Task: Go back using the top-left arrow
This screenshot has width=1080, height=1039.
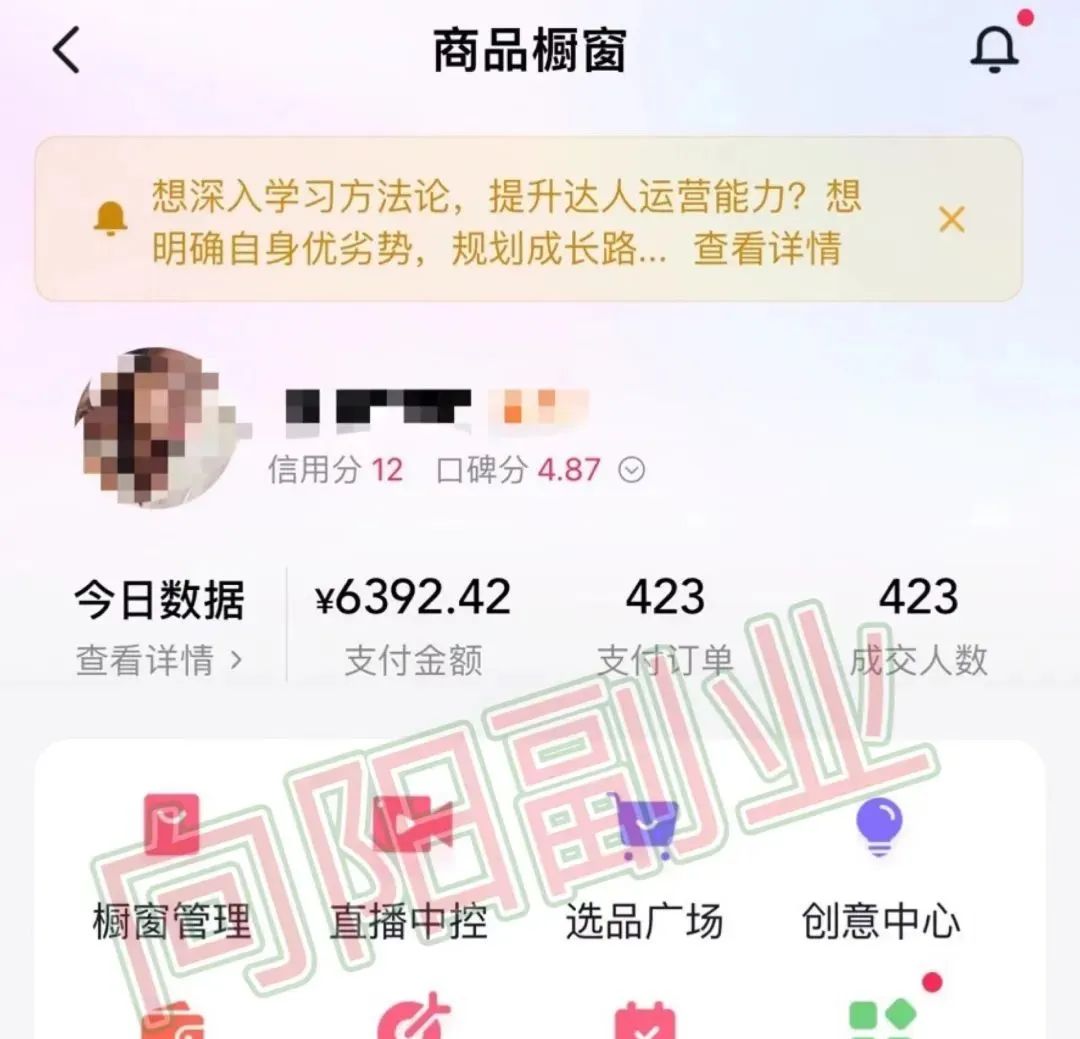Action: [66, 50]
